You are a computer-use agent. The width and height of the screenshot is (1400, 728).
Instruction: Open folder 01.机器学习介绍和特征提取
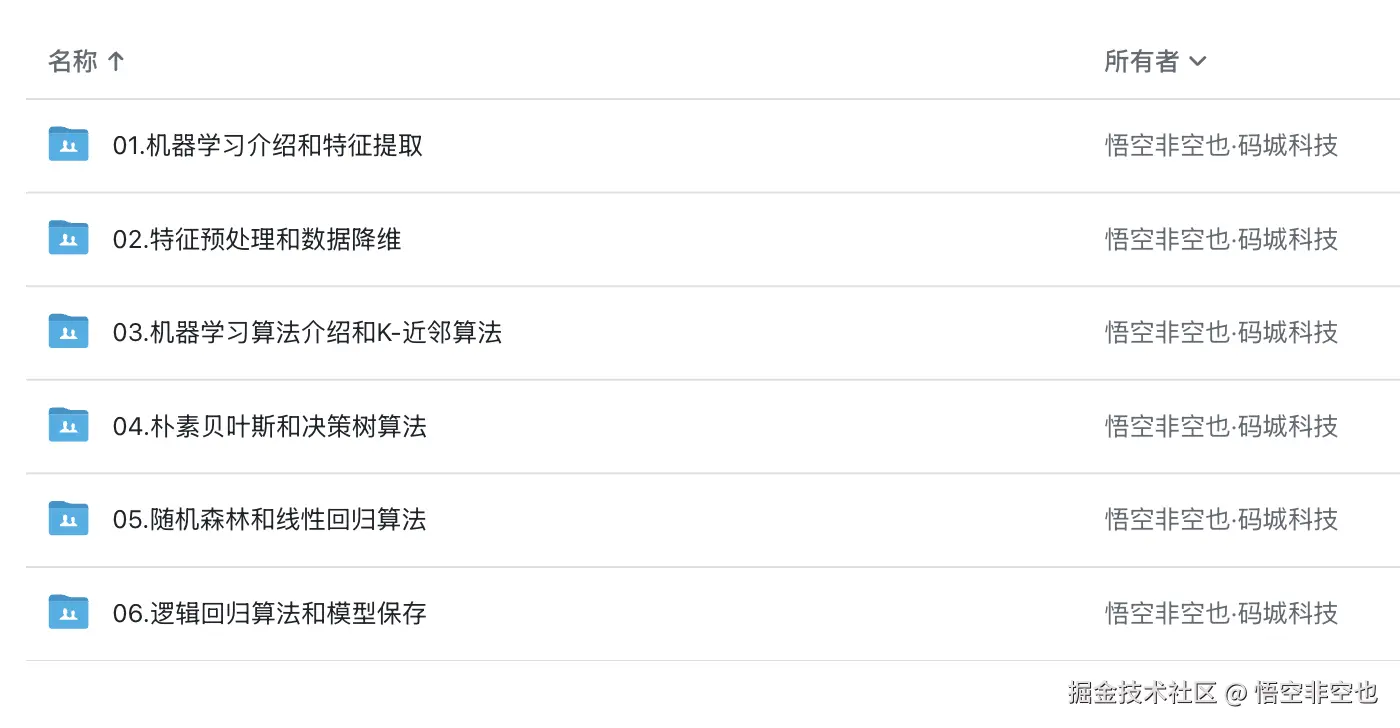tap(267, 146)
